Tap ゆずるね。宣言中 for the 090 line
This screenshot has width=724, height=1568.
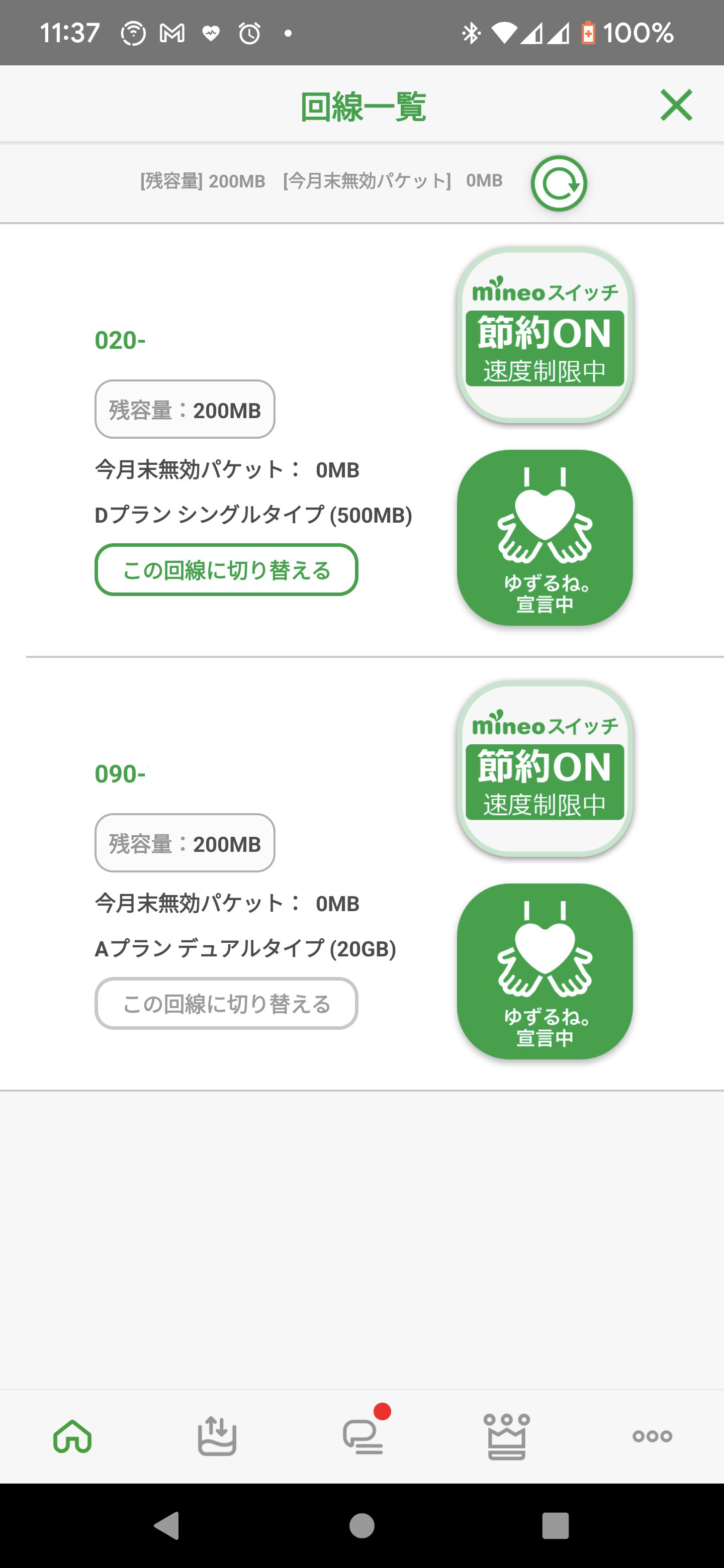pyautogui.click(x=545, y=971)
